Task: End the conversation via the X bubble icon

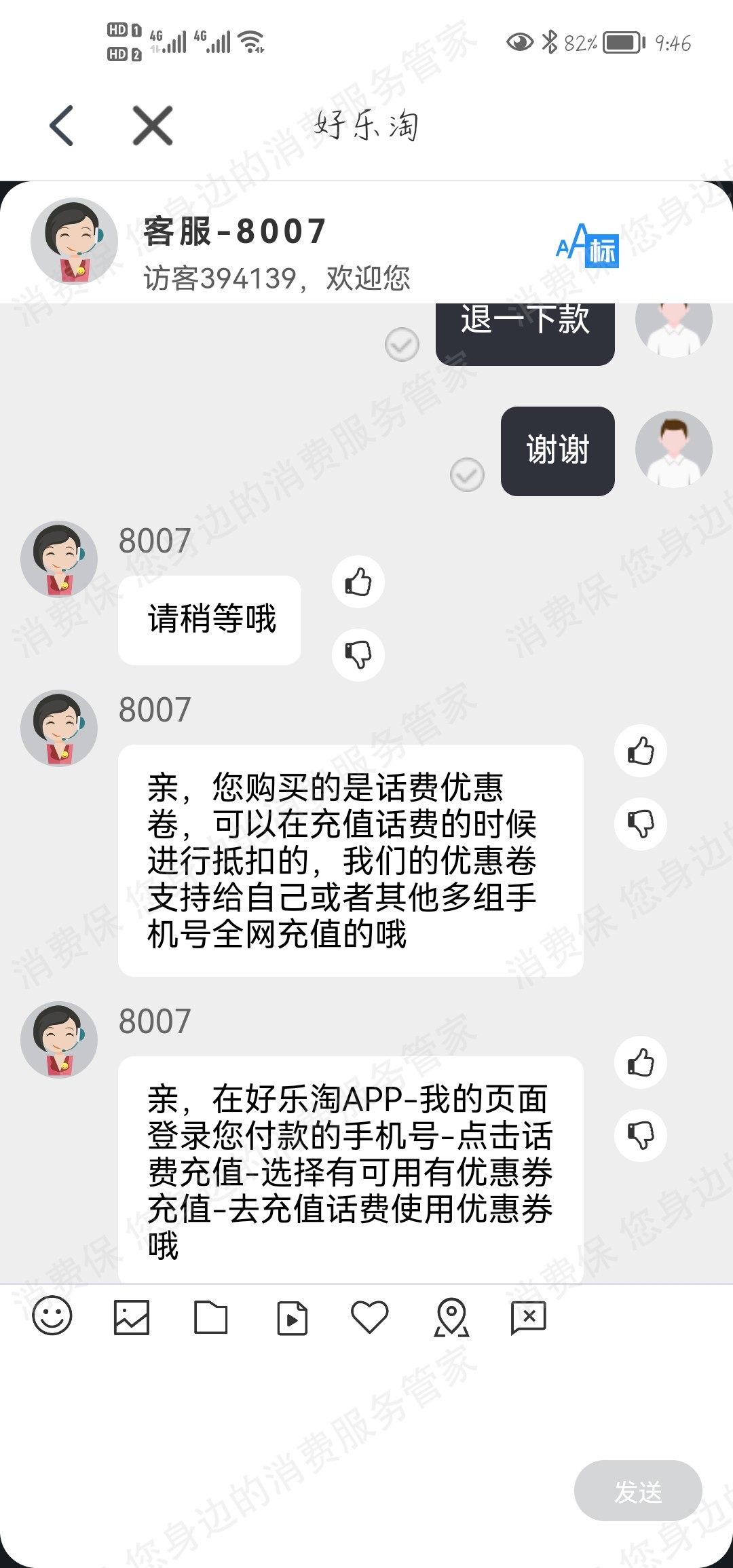Action: [x=529, y=1318]
